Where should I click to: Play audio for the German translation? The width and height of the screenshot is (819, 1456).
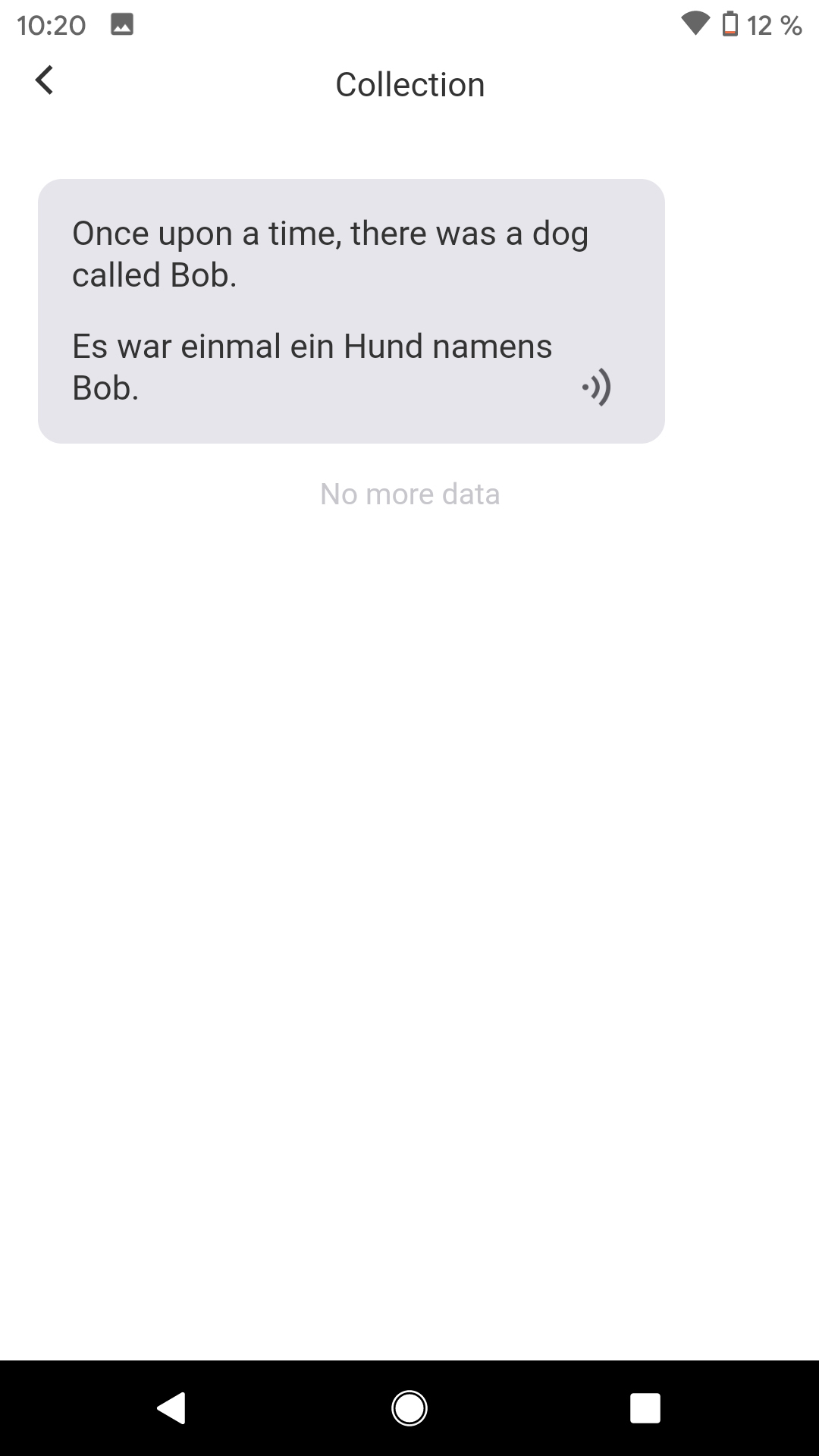pyautogui.click(x=598, y=388)
